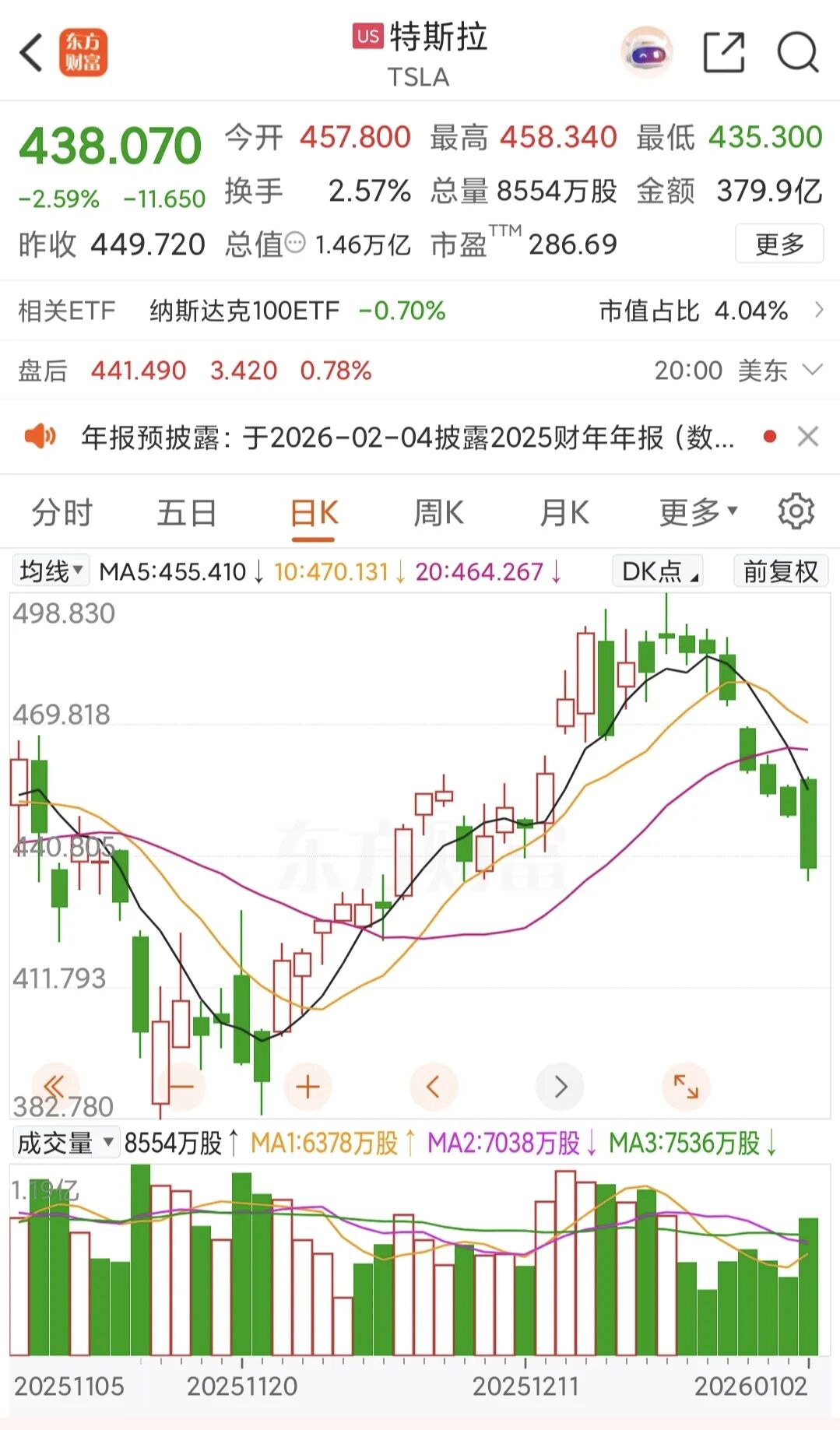The image size is (840, 1430).
Task: Dismiss the 年报预披露 notice banner
Action: [808, 437]
